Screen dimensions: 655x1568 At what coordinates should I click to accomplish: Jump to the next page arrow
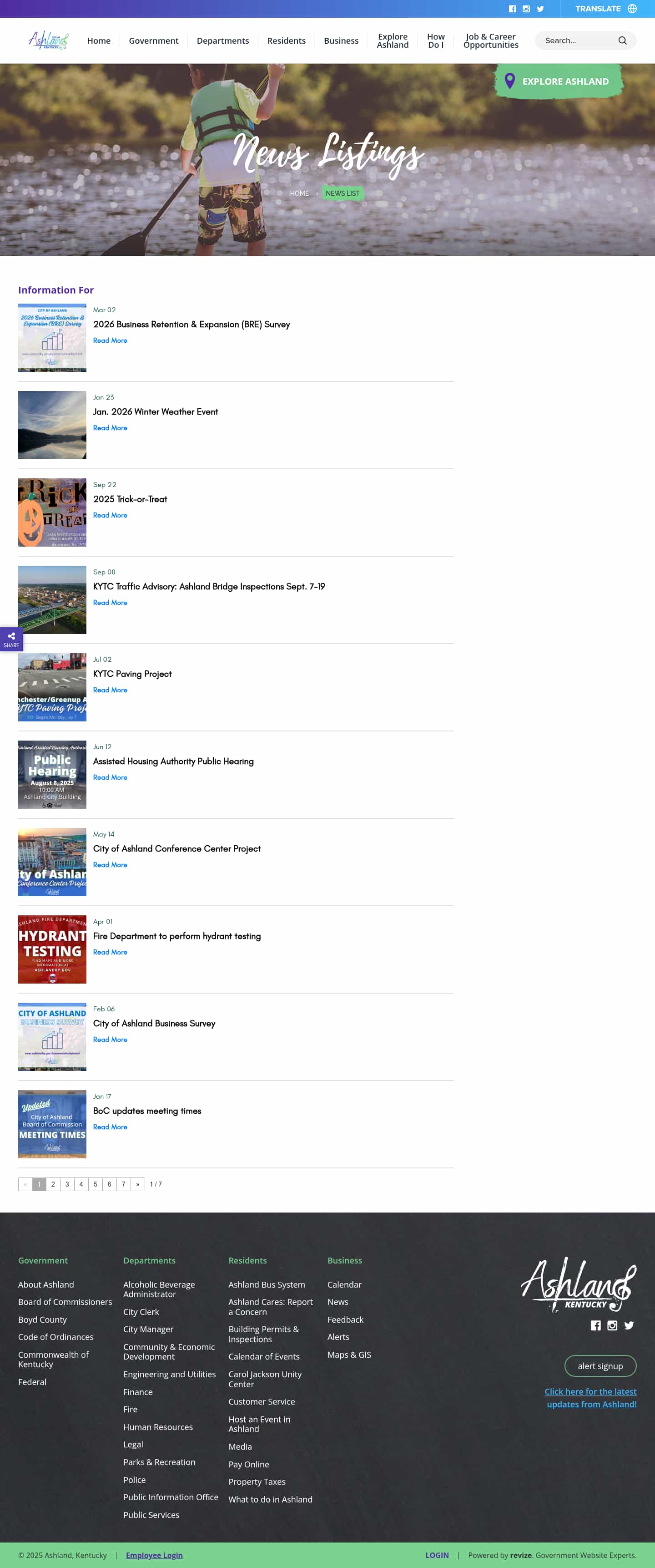point(137,1184)
